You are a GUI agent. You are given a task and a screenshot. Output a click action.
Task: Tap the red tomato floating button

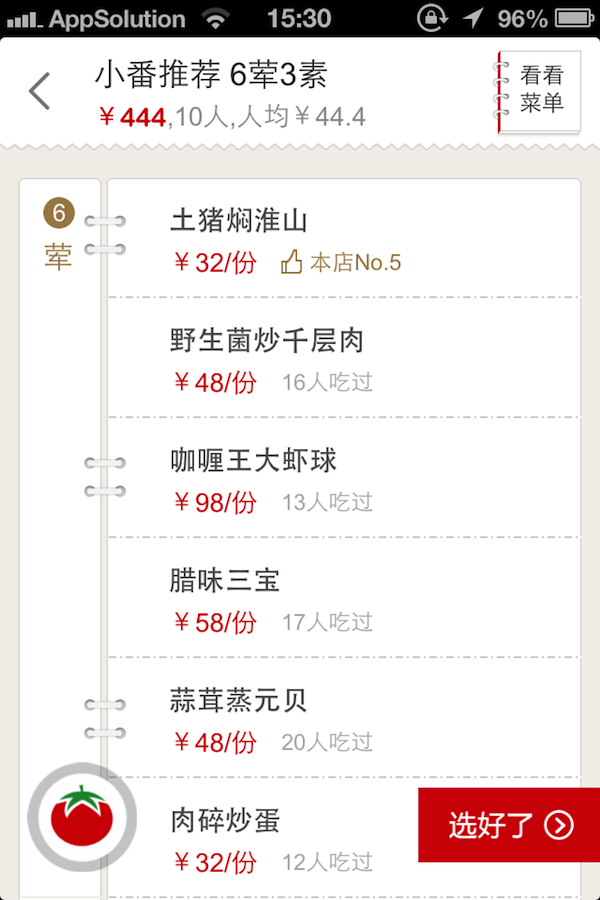[x=80, y=816]
